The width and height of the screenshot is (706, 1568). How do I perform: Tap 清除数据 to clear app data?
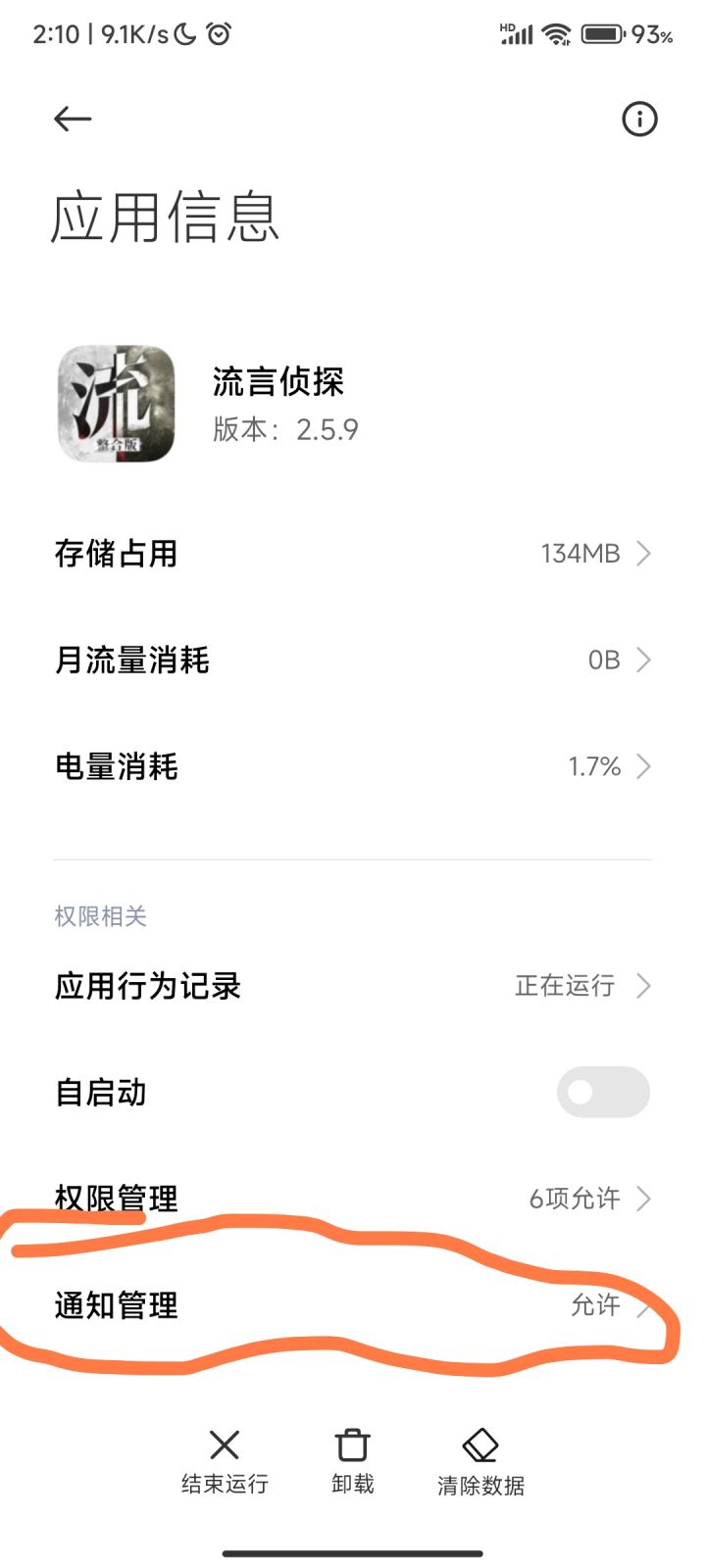coord(480,1460)
